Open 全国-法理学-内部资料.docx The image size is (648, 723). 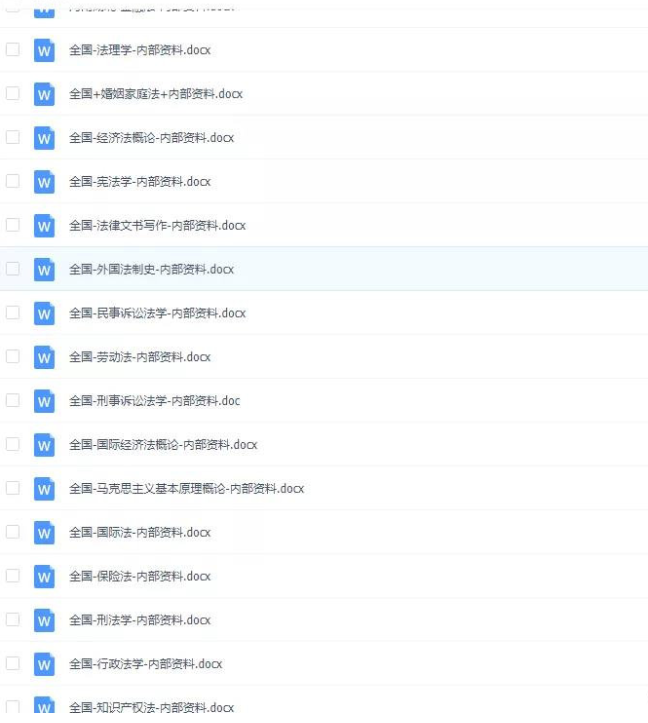pyautogui.click(x=139, y=50)
